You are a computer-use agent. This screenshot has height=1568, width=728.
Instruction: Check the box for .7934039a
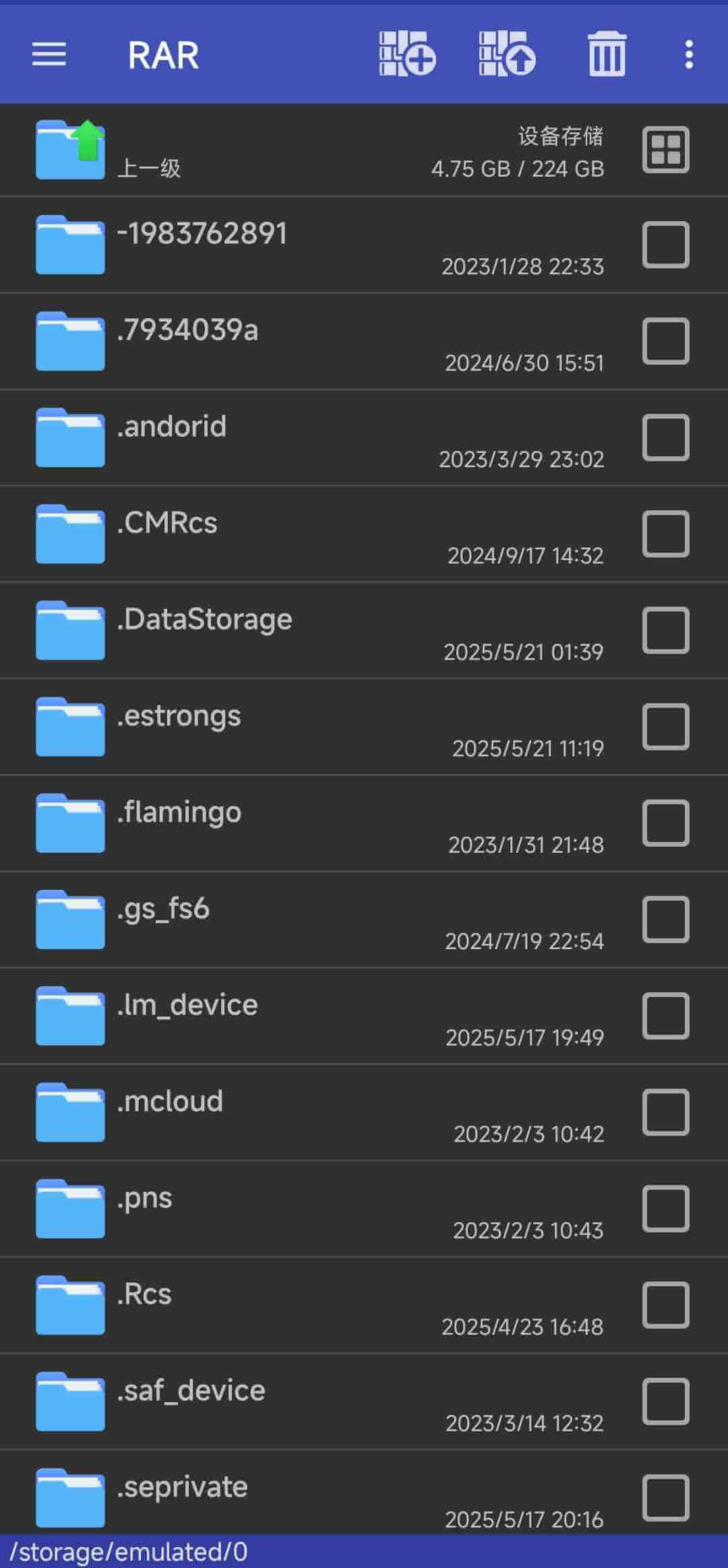(665, 341)
